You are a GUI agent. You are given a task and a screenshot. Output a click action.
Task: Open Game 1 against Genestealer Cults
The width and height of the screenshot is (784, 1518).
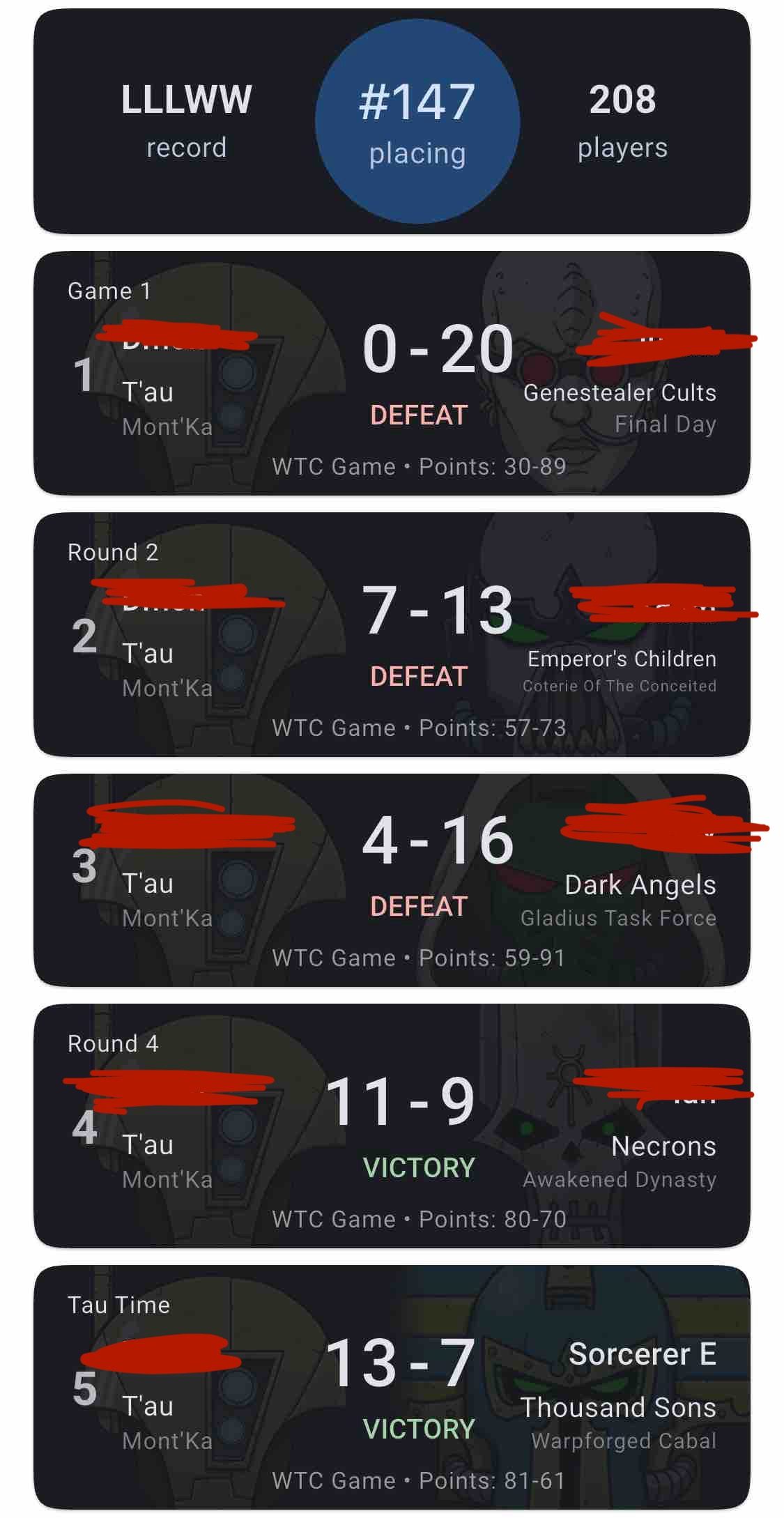[x=392, y=373]
